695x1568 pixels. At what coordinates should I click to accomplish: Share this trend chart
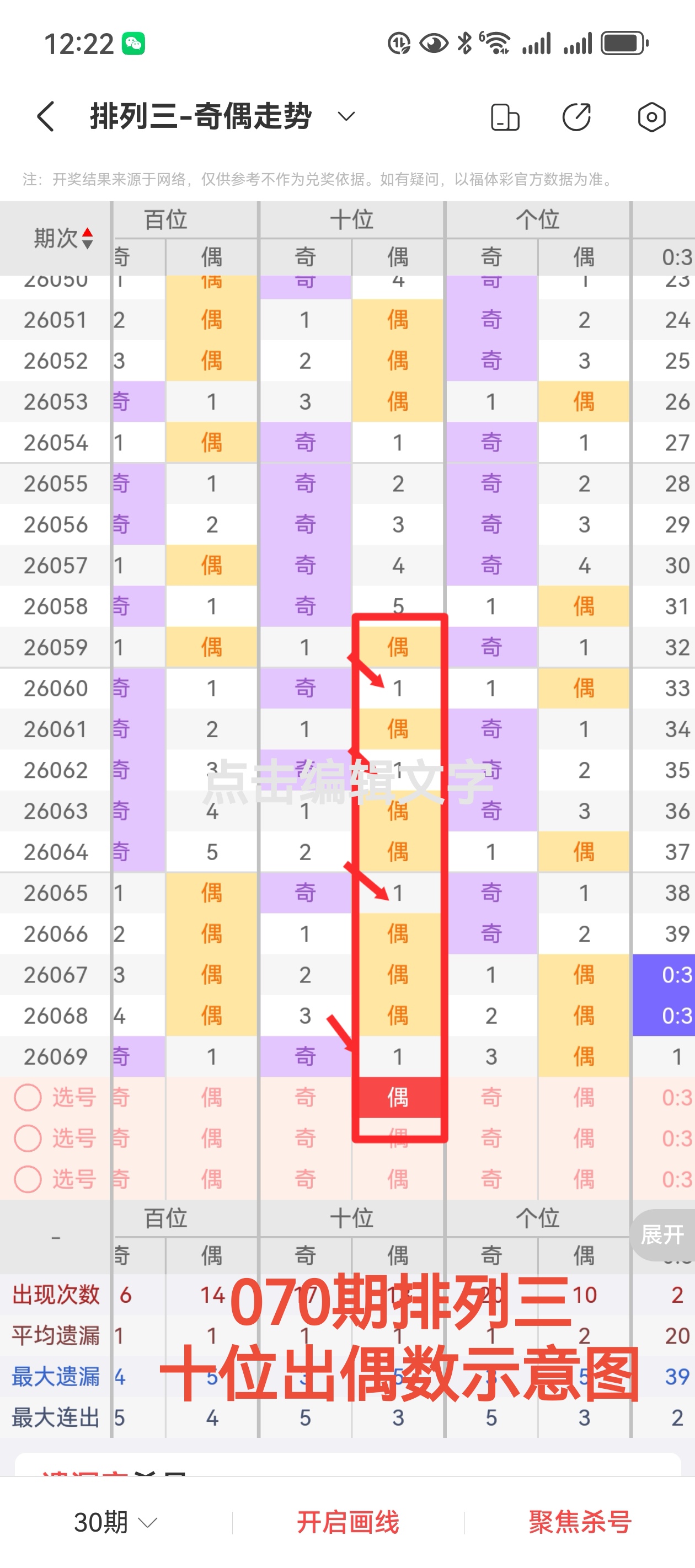576,117
